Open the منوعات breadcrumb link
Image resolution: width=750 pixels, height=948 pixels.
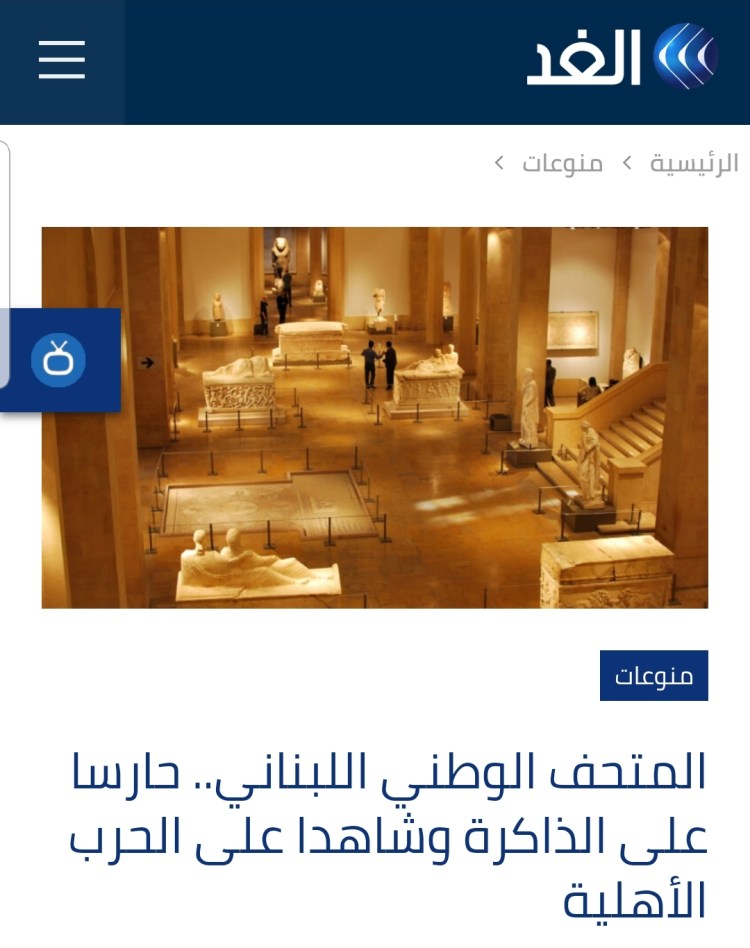562,163
